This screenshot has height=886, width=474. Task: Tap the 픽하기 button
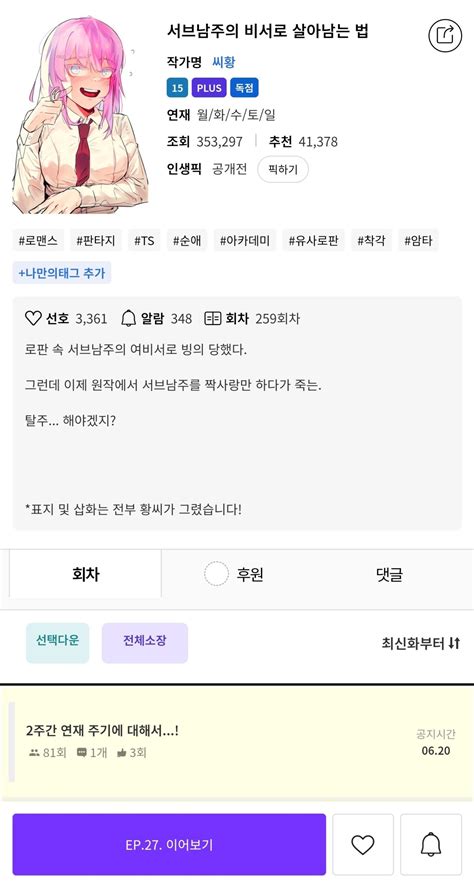(x=282, y=170)
